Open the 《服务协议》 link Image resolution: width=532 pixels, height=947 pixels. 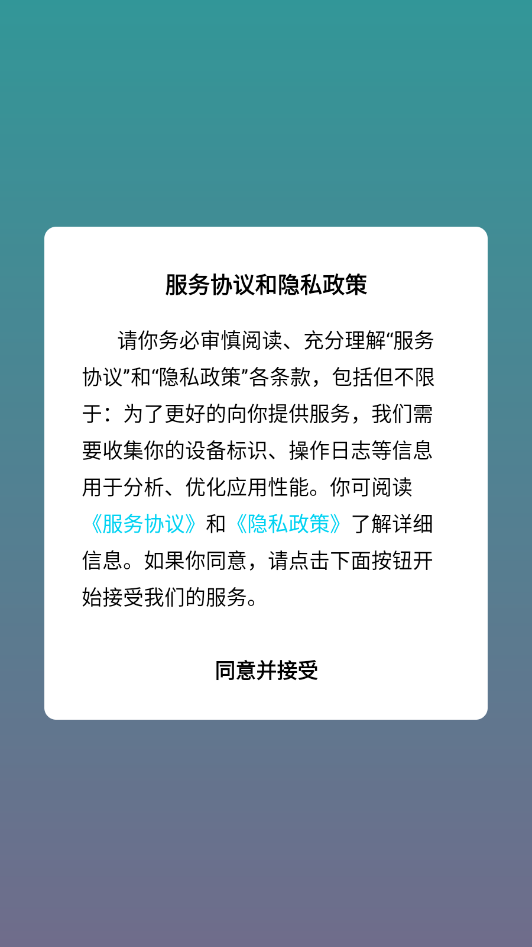tap(142, 524)
